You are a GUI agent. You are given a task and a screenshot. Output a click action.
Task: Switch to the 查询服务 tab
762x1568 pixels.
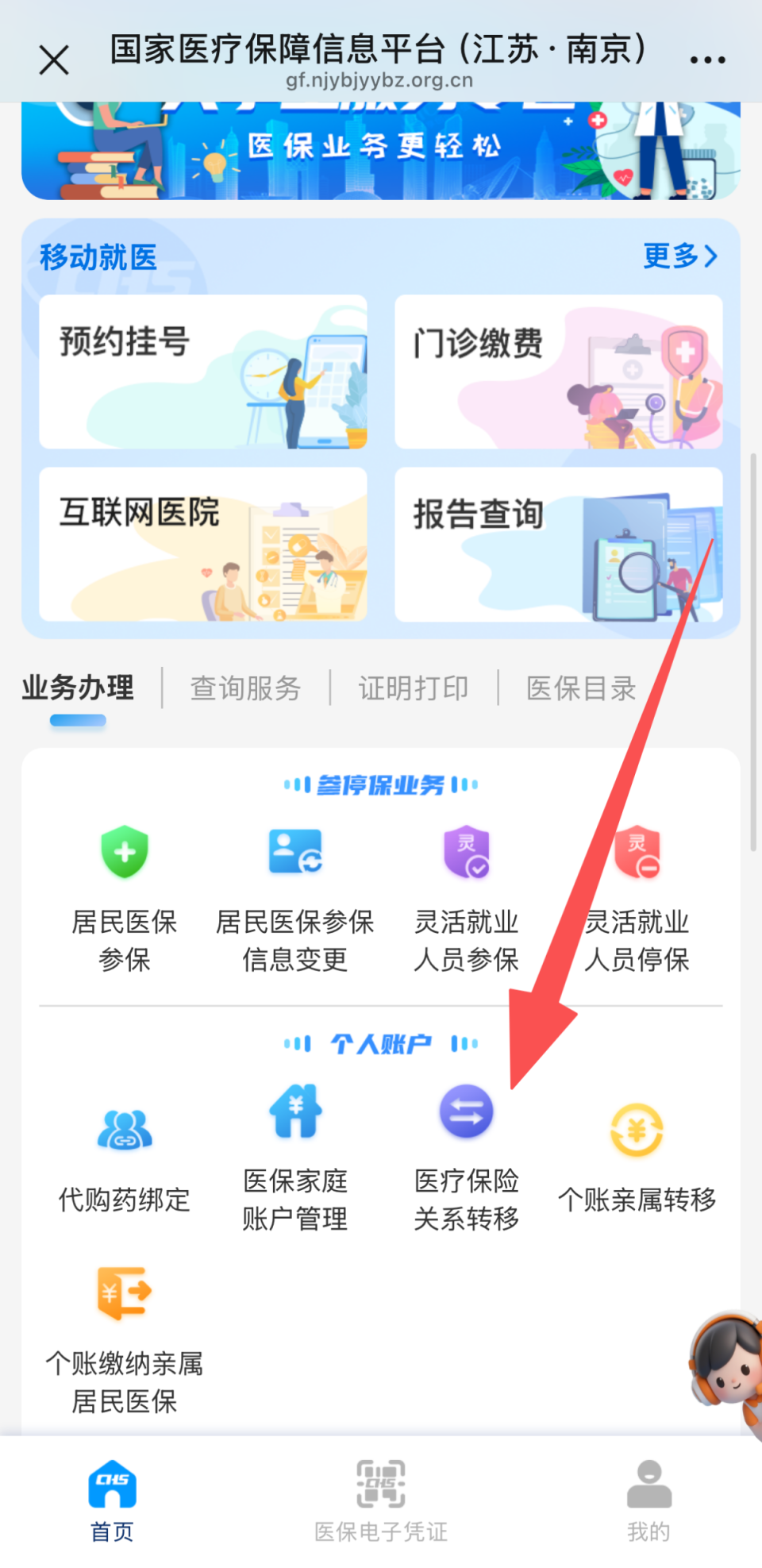point(244,688)
